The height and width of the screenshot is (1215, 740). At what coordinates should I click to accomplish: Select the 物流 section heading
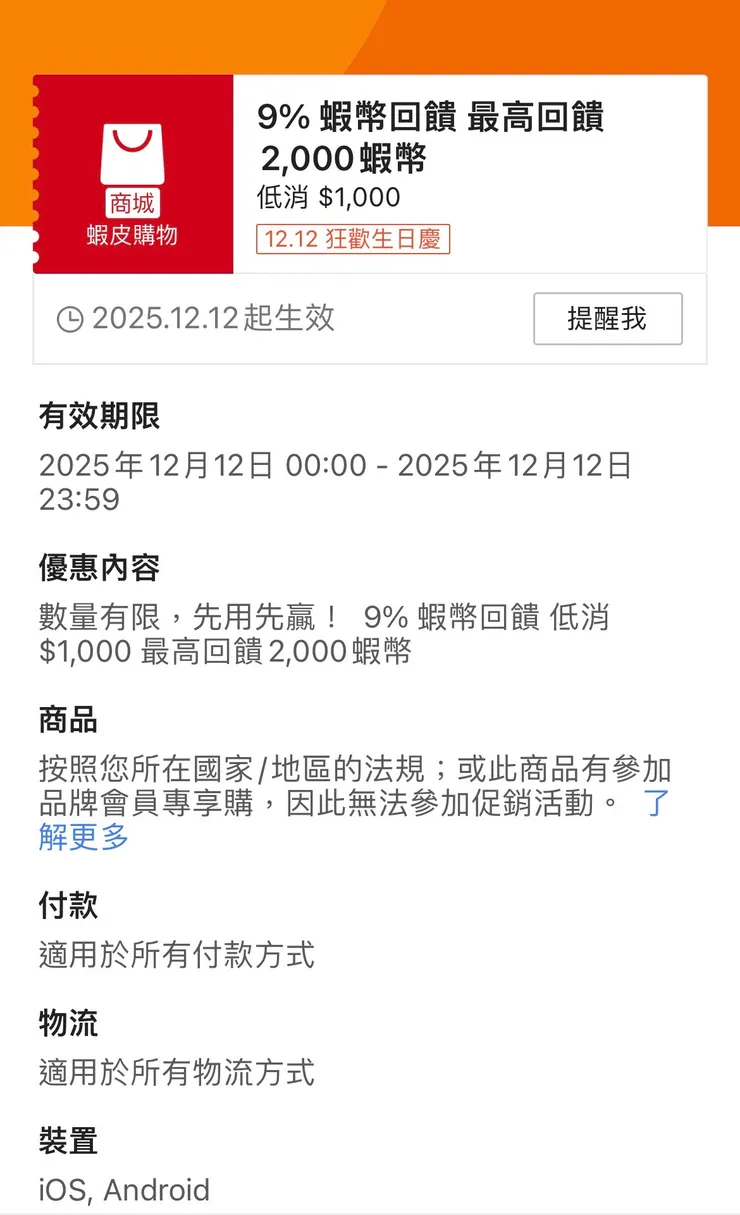tap(67, 1024)
